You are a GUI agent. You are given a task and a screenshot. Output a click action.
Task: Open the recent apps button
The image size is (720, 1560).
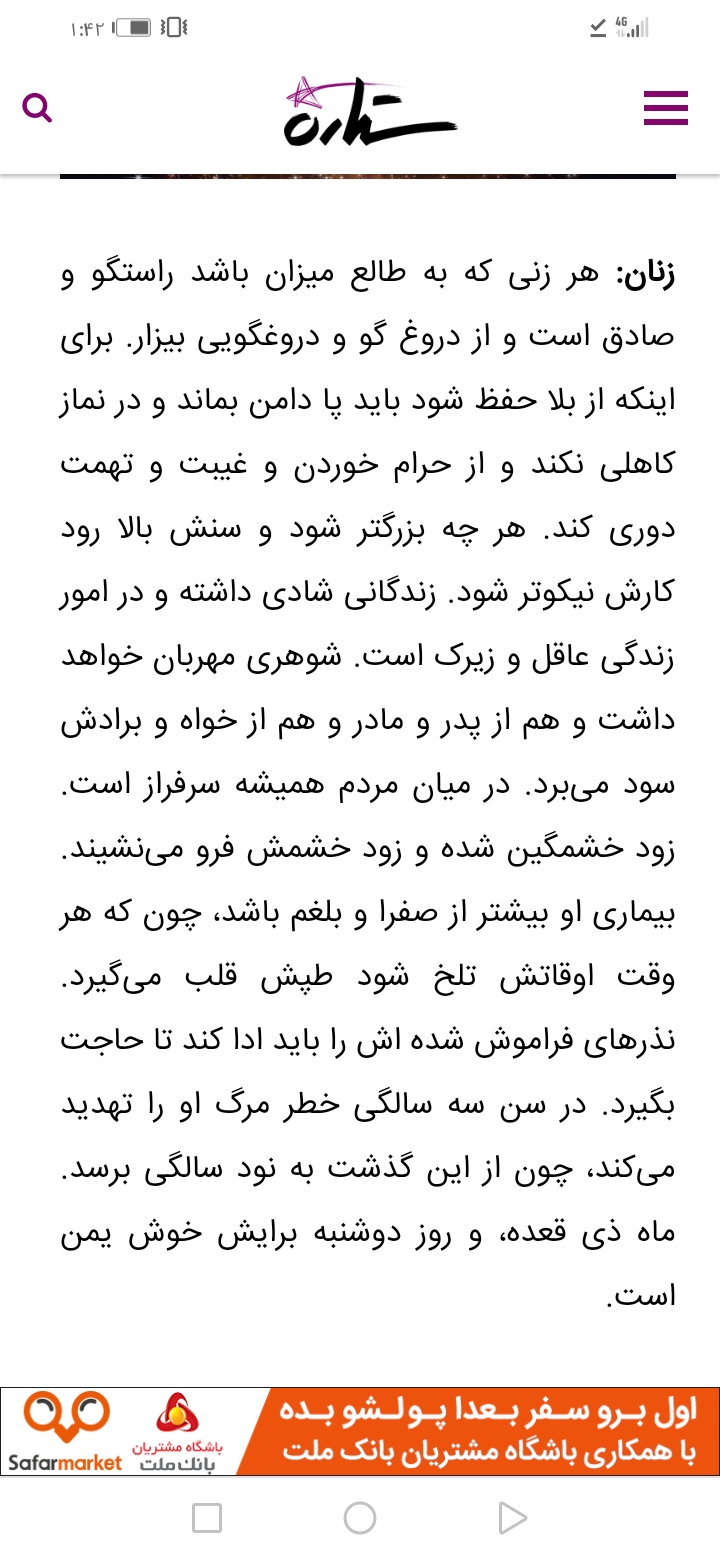click(x=207, y=1518)
